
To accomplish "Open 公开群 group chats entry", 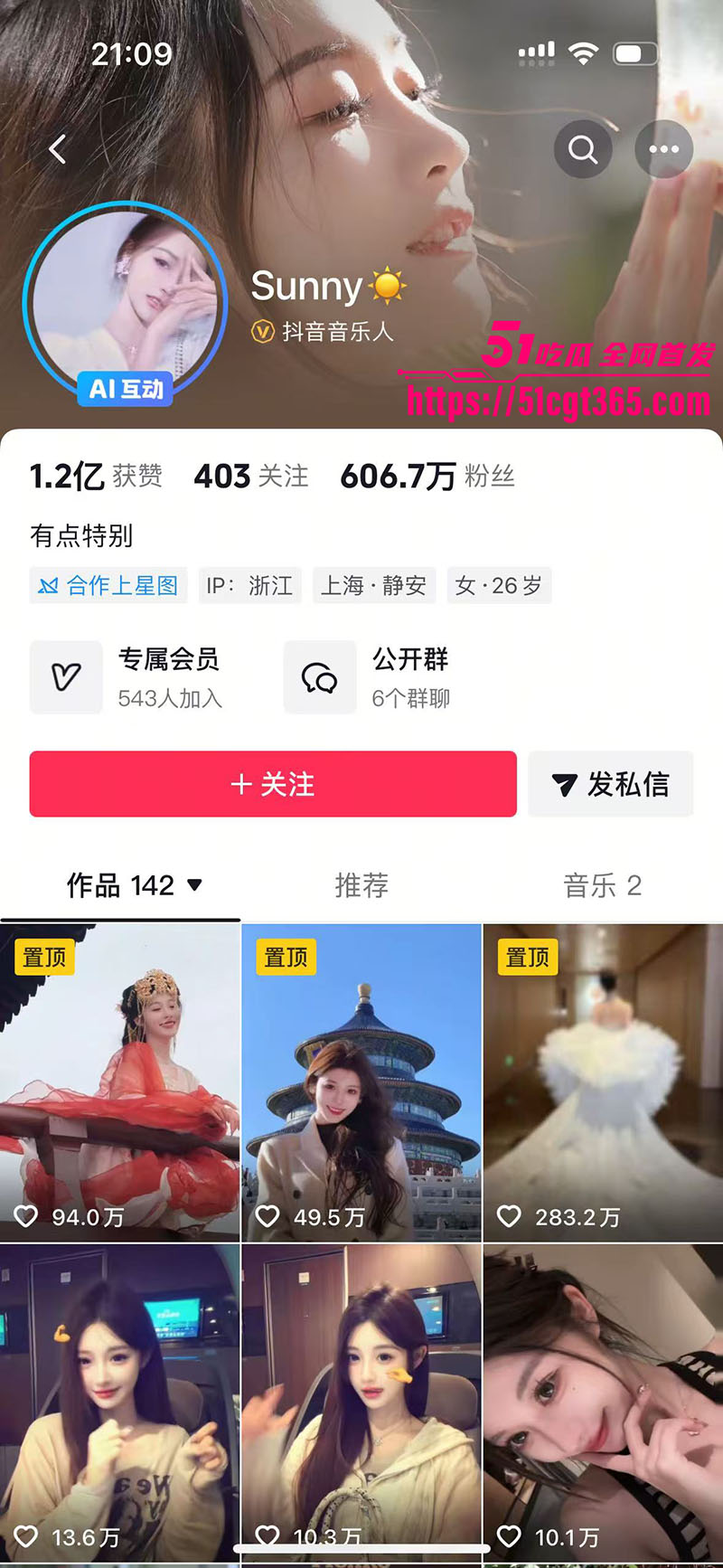I will [x=368, y=677].
